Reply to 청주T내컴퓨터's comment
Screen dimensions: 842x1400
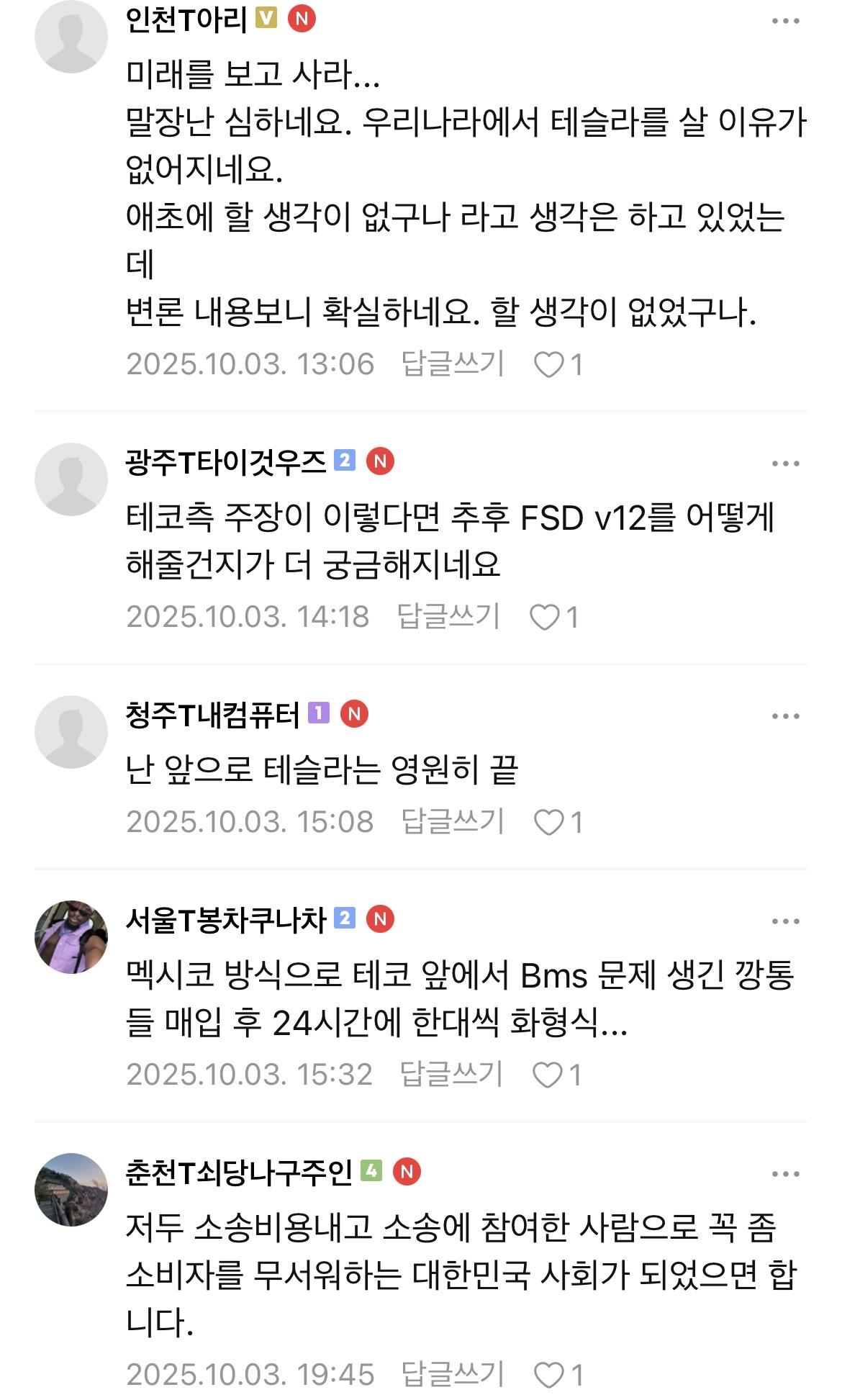tap(453, 821)
